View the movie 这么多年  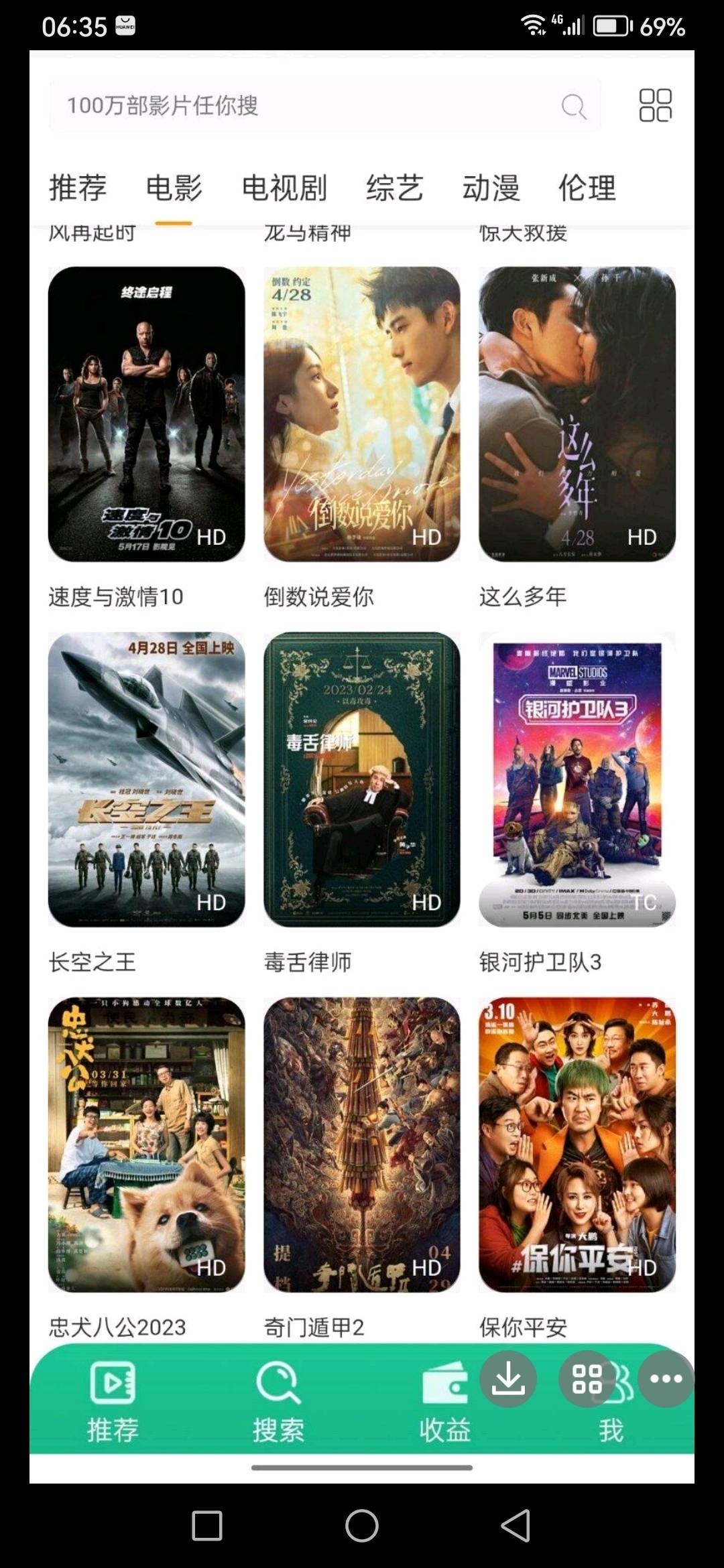click(577, 414)
